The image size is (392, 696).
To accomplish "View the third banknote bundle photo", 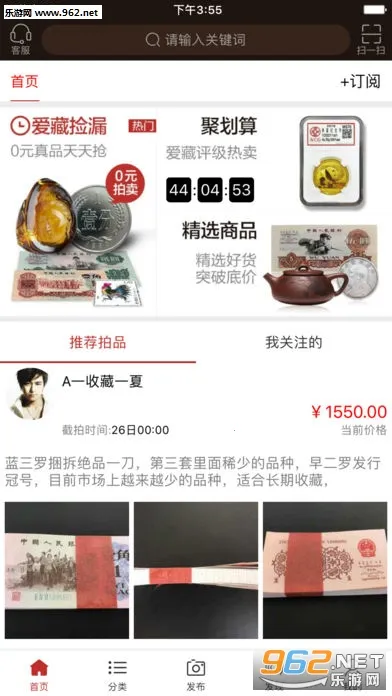I will (325, 570).
